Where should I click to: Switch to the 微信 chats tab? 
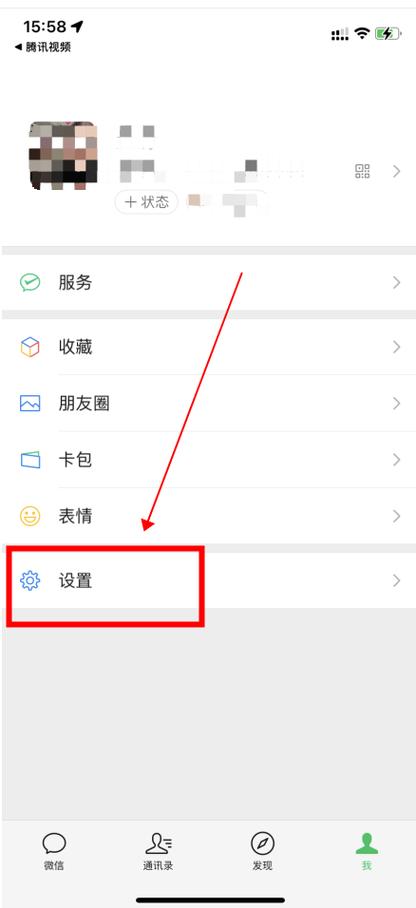[x=54, y=852]
